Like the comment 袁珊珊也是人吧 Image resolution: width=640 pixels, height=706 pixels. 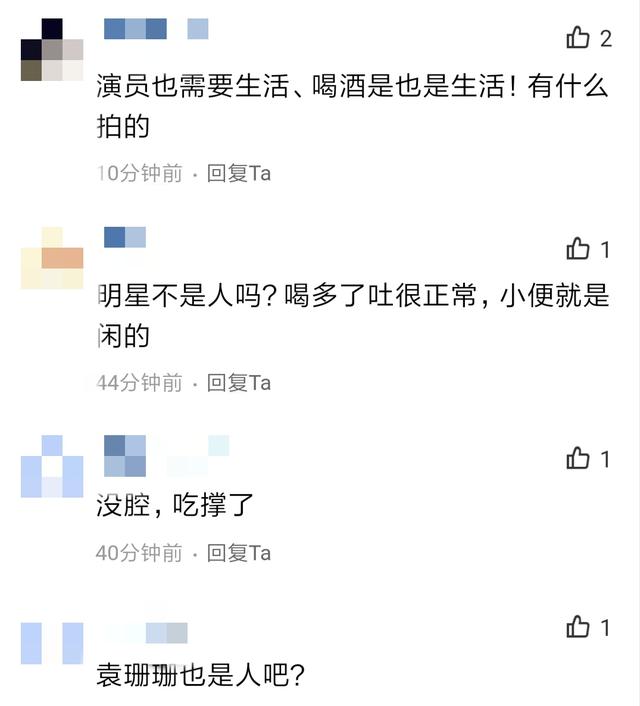tap(578, 627)
